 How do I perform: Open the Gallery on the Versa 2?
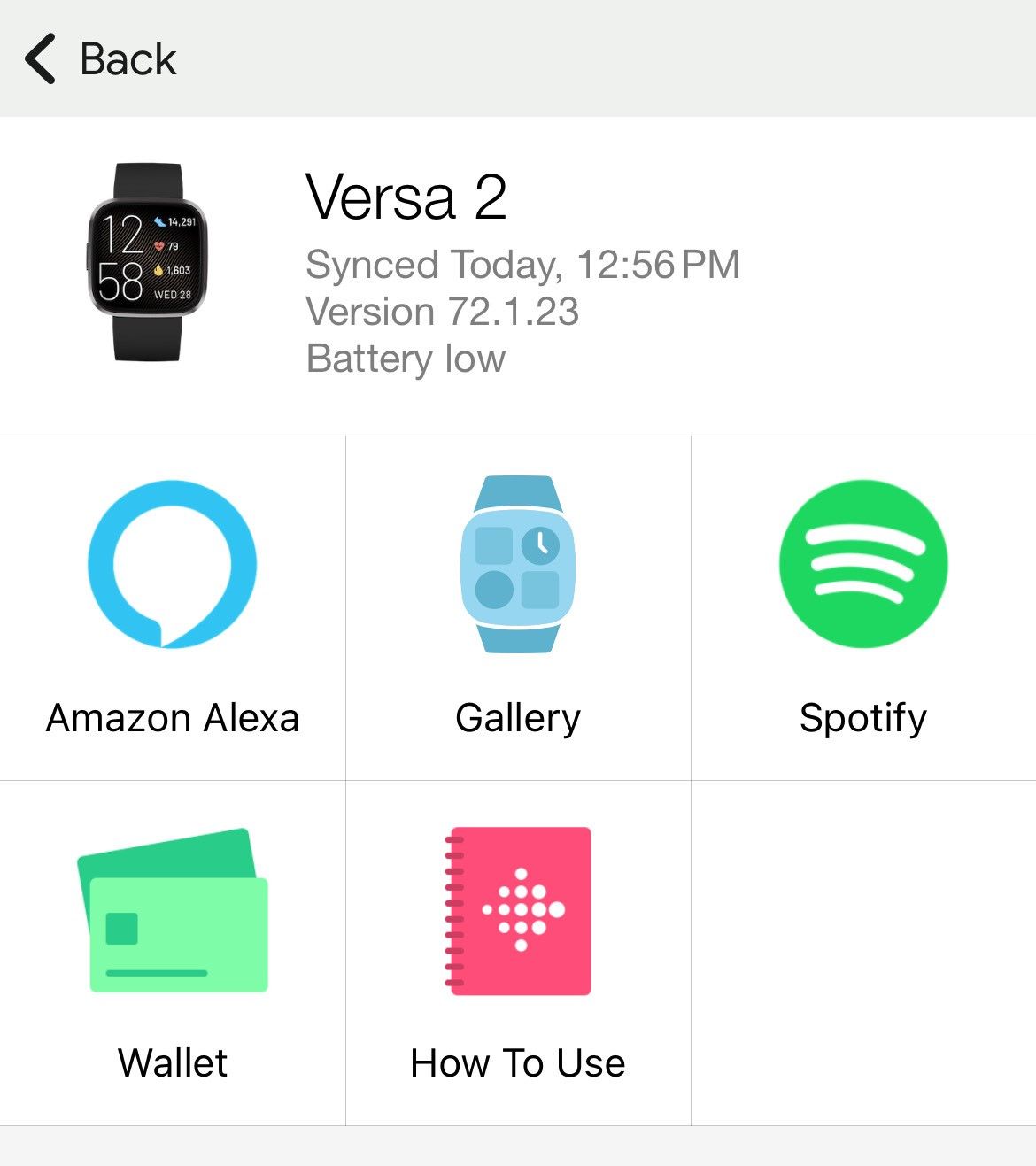point(518,605)
